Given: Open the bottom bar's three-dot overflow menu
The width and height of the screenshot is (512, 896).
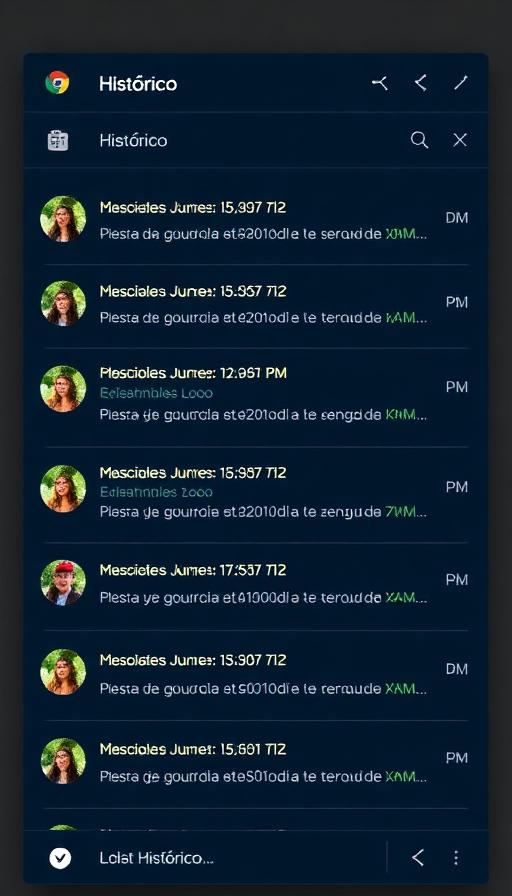Looking at the screenshot, I should pyautogui.click(x=455, y=858).
